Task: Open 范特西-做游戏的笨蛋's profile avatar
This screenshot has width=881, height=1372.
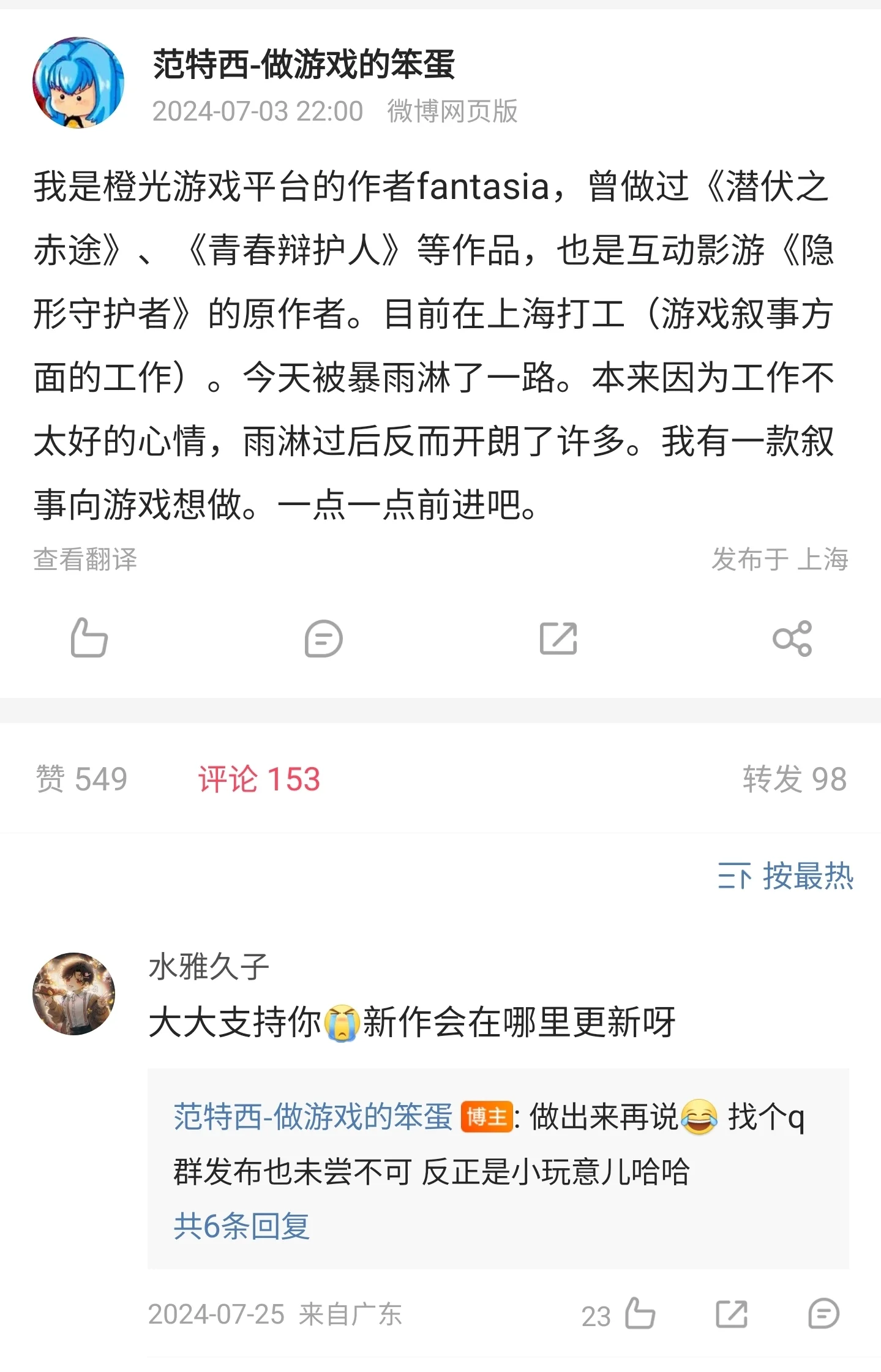Action: [x=78, y=83]
